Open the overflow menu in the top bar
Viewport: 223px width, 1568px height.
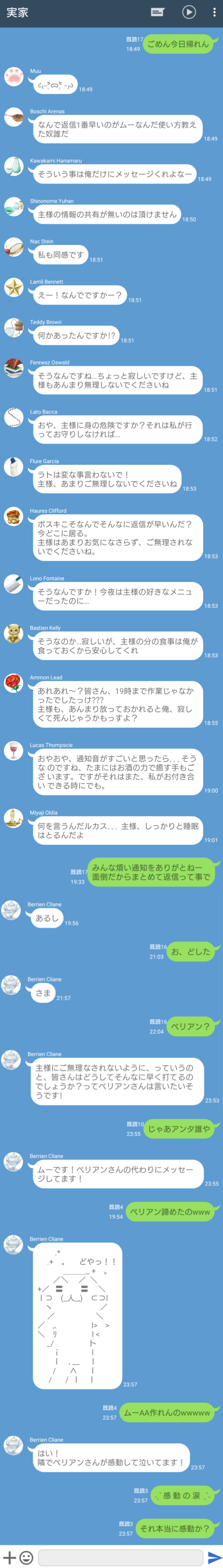point(214,12)
